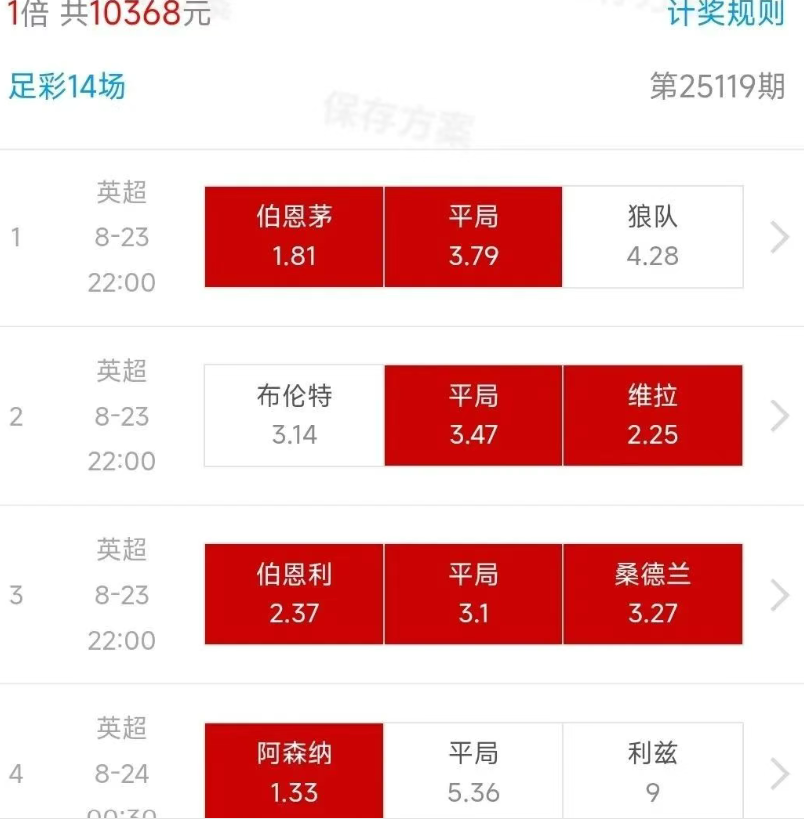804x823 pixels.
Task: Toggle 伯恩利 at odds 2.37
Action: click(294, 595)
